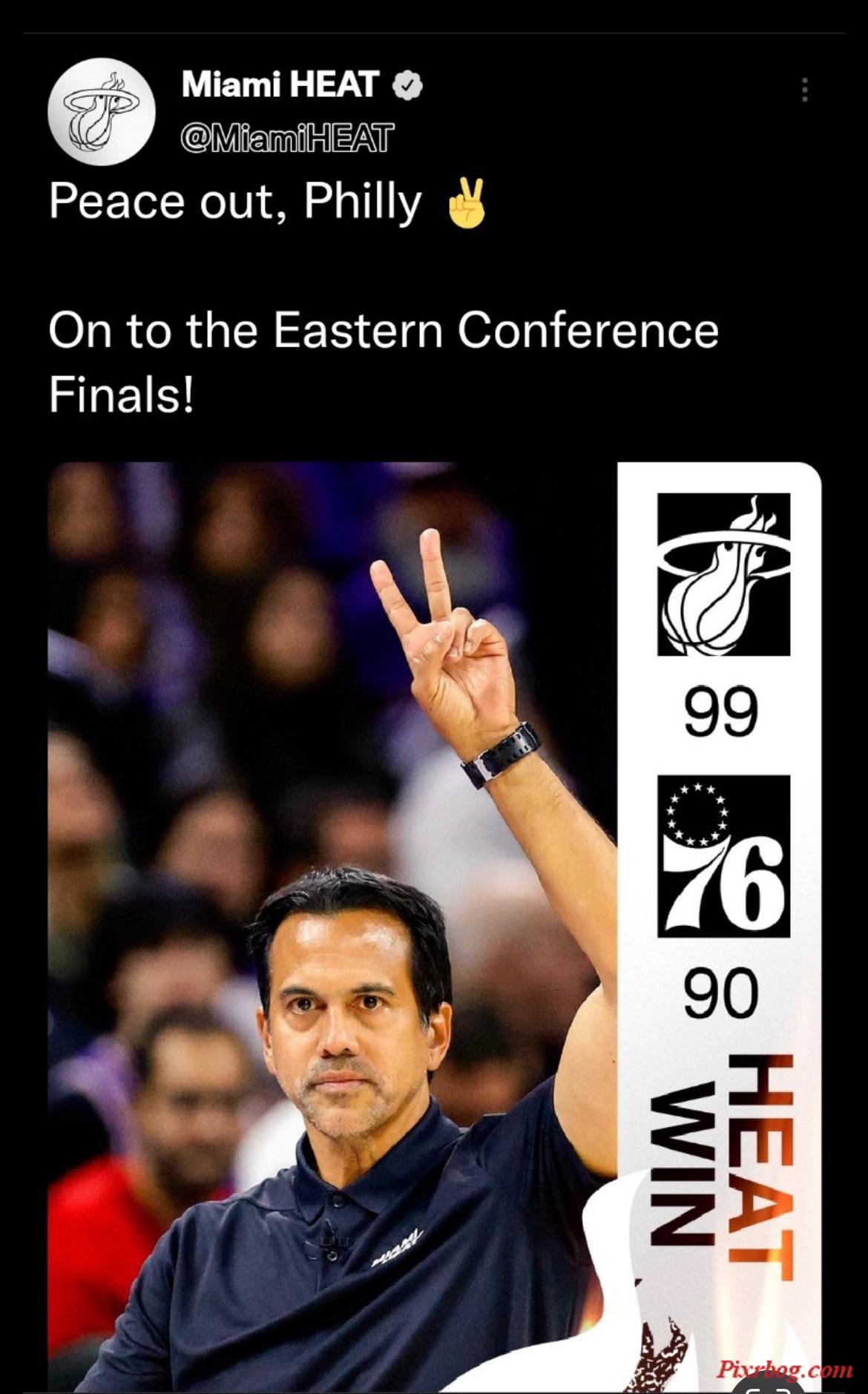Open the @MiamiHEAT account name link
The height and width of the screenshot is (1394, 868).
[x=288, y=138]
